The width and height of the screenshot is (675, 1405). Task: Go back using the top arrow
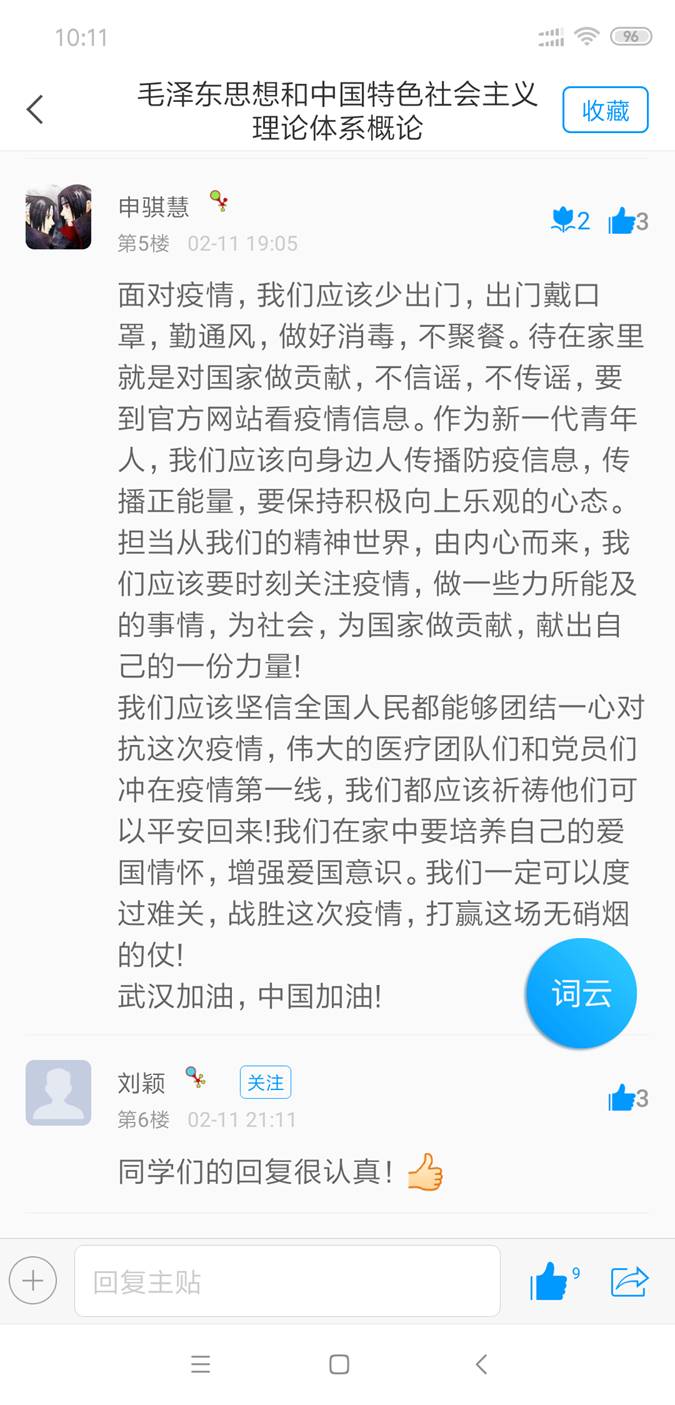point(35,110)
